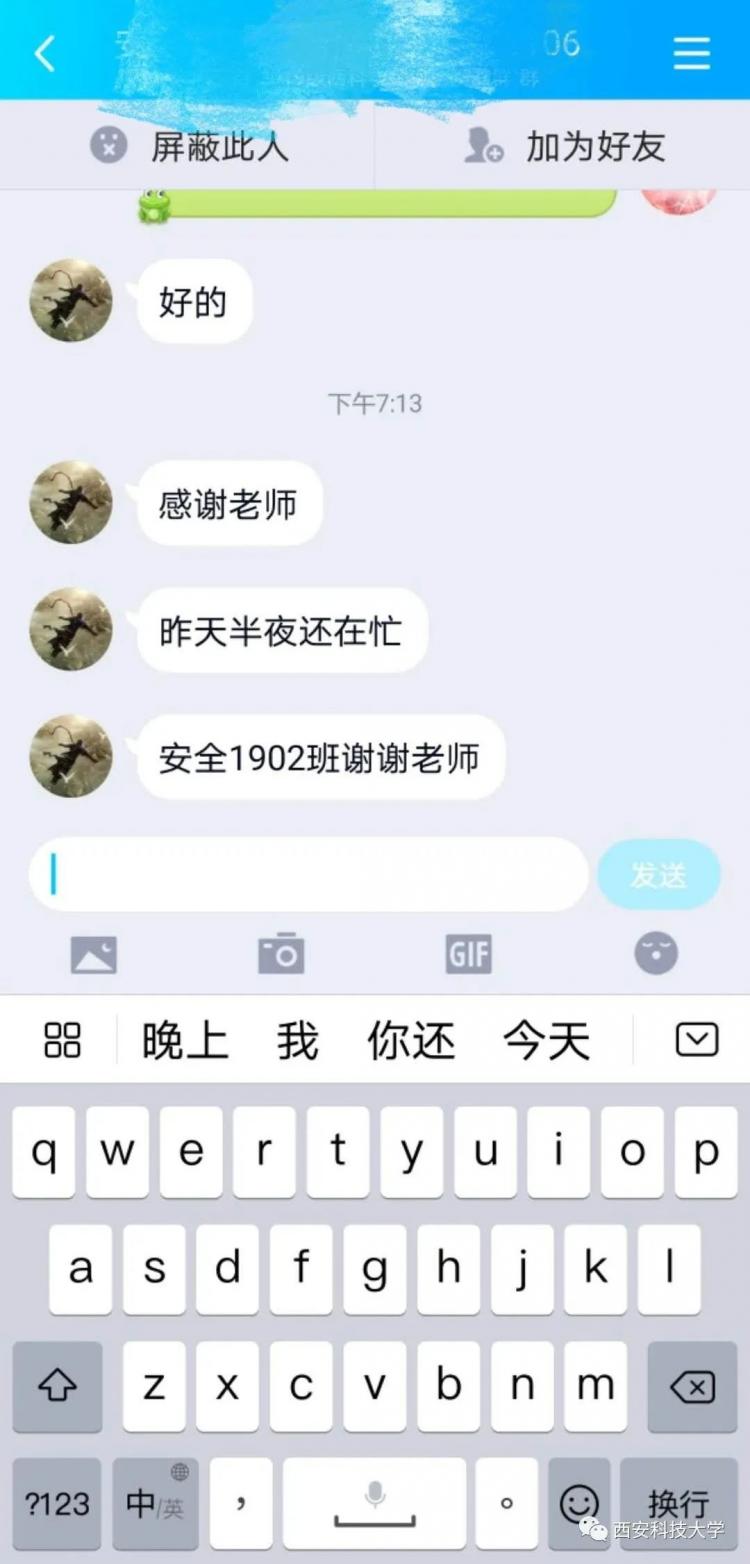Tap the avatar beside 感谢老师

click(x=71, y=502)
